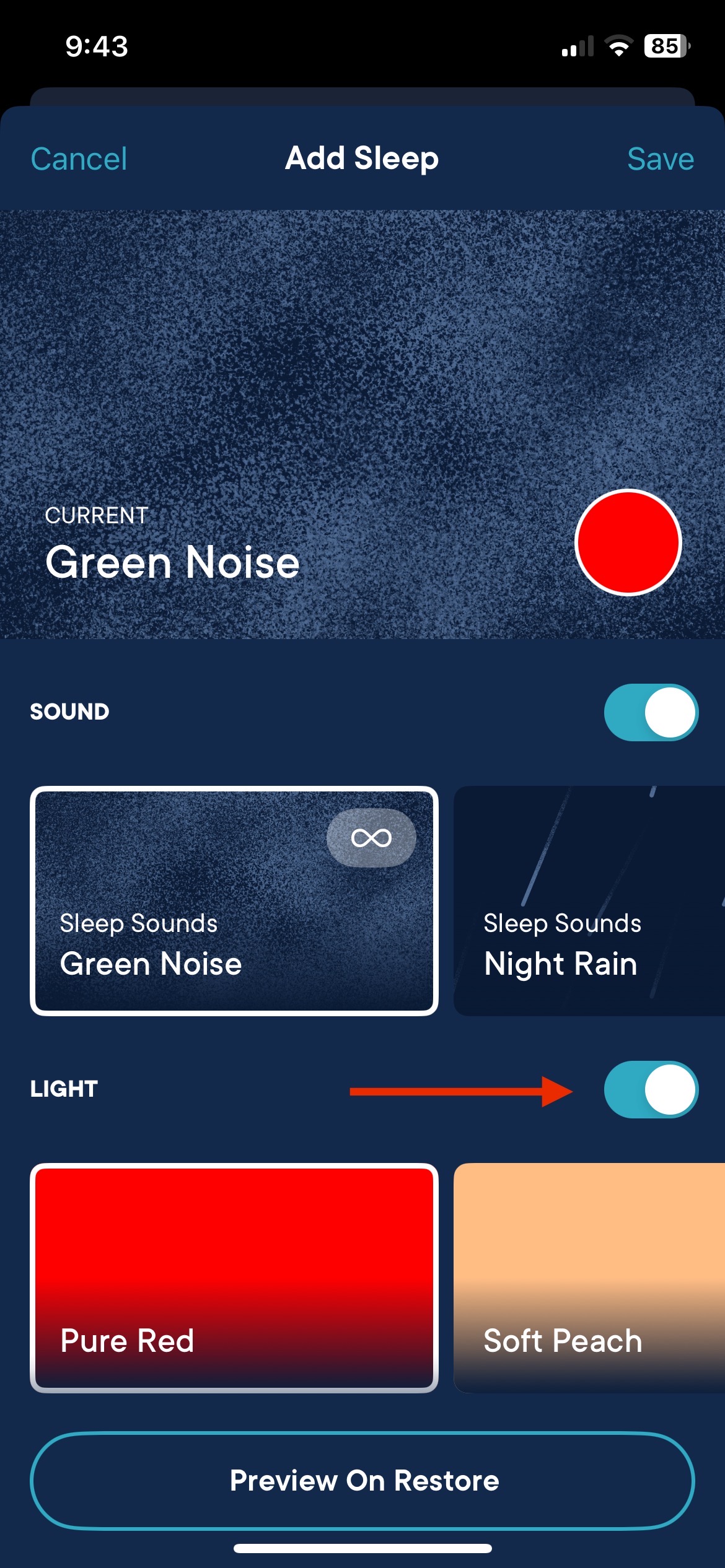Open the red color circle in preview

pyautogui.click(x=628, y=542)
